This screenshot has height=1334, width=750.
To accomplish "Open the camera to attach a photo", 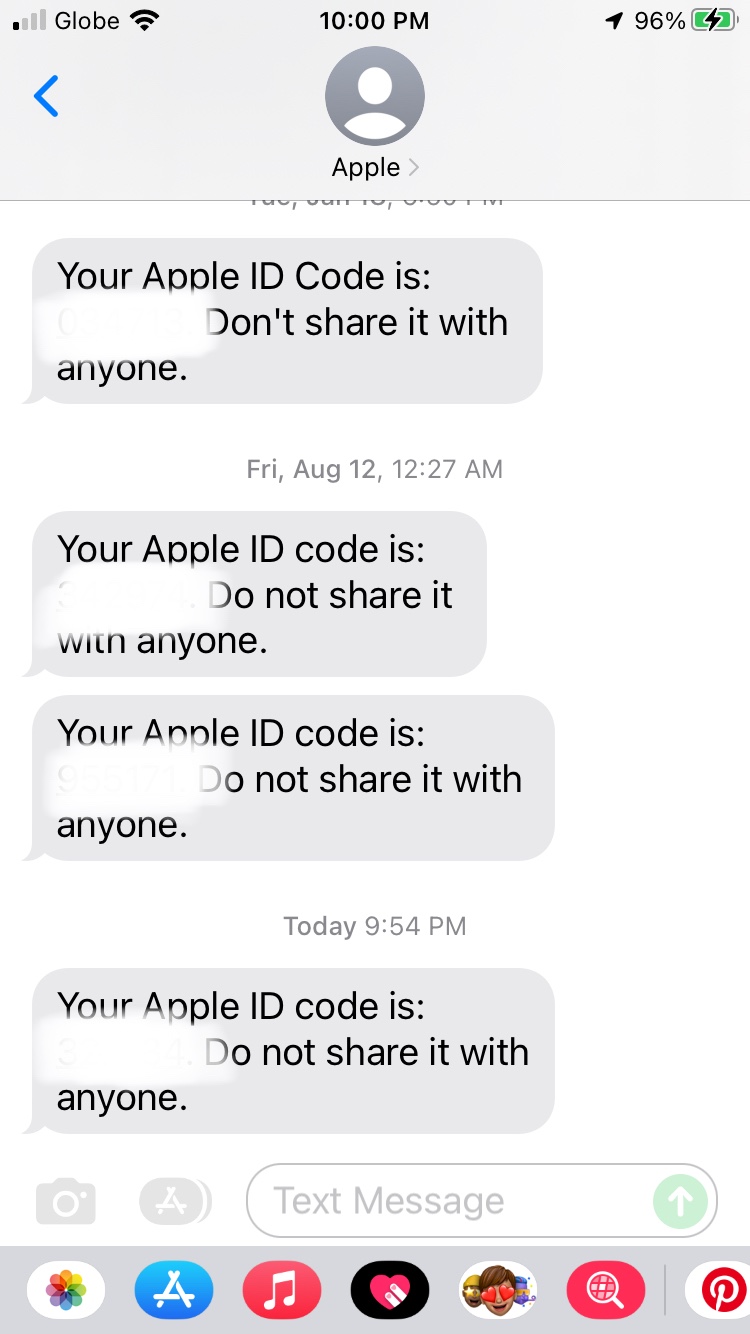I will pos(66,1201).
